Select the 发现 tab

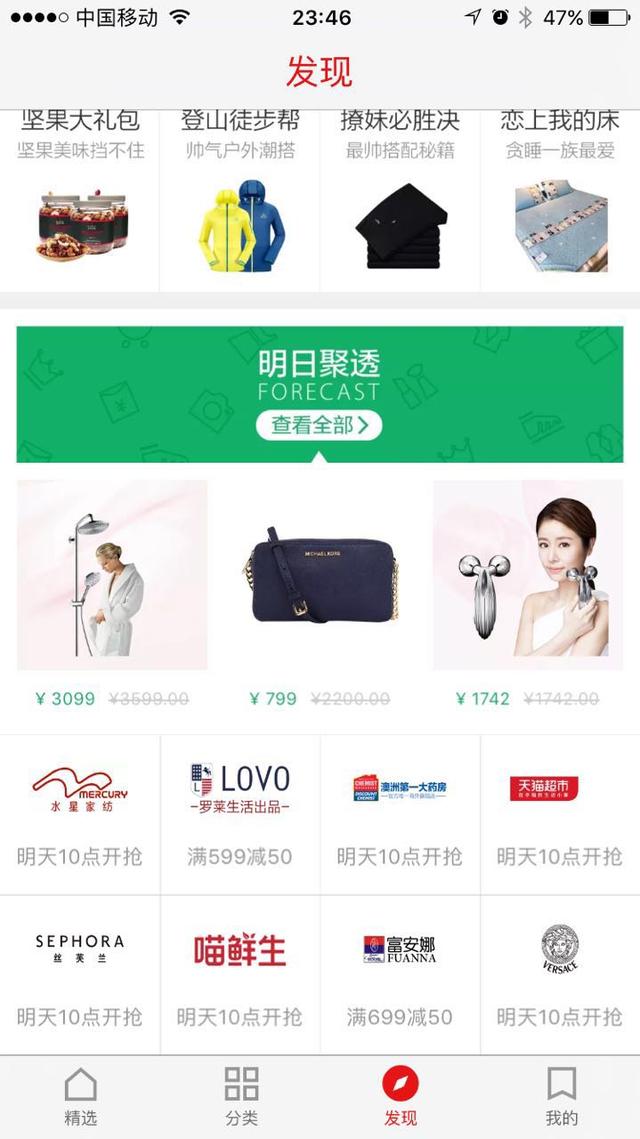(400, 1097)
